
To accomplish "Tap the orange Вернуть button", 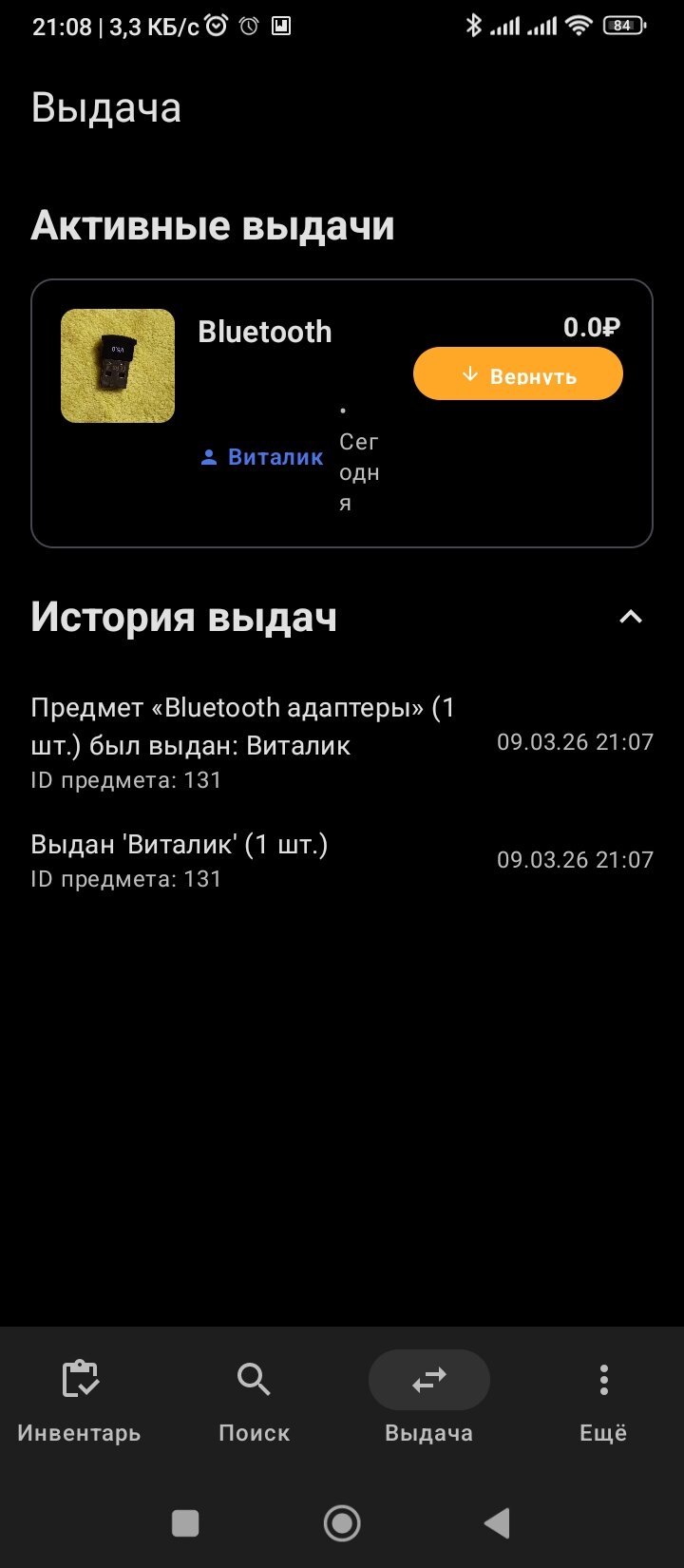I will [x=518, y=373].
